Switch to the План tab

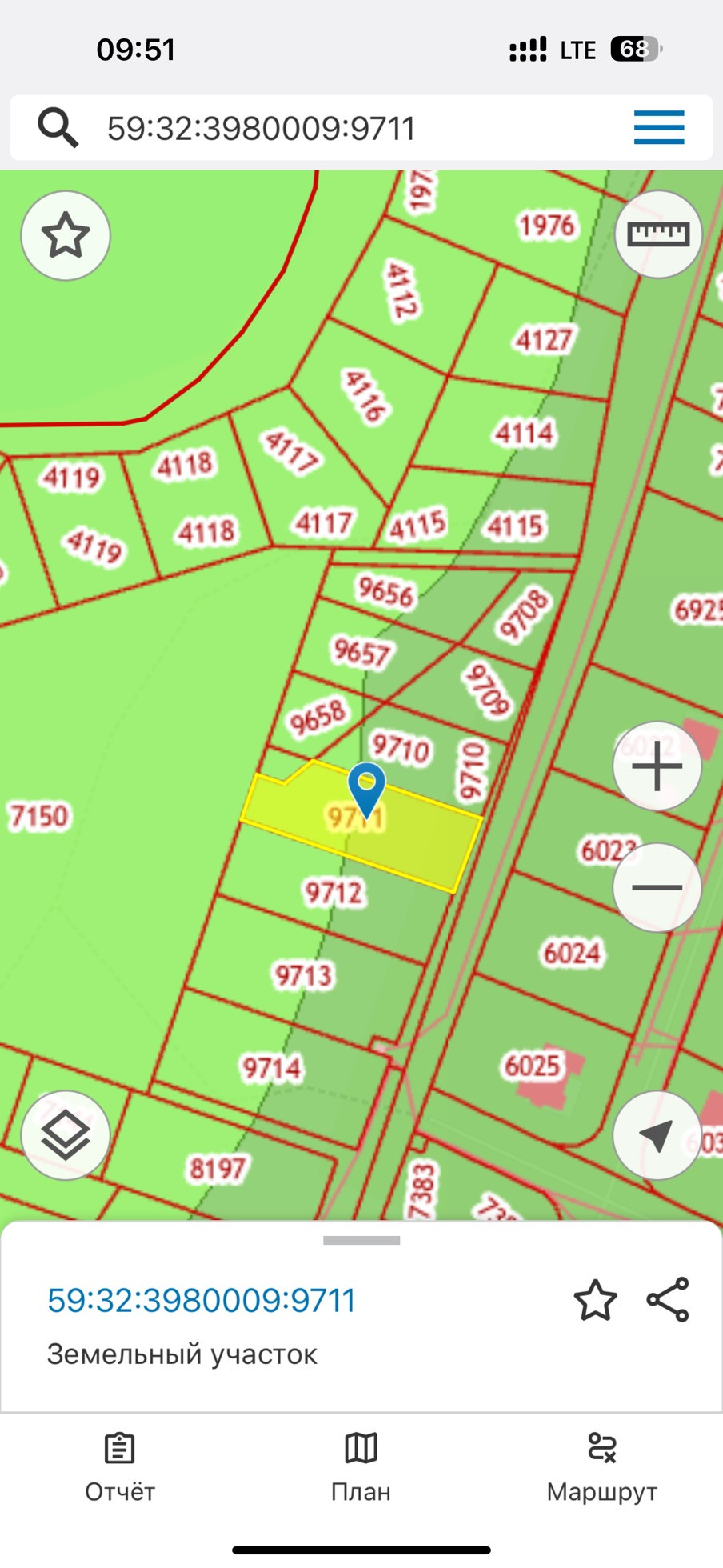click(361, 1468)
